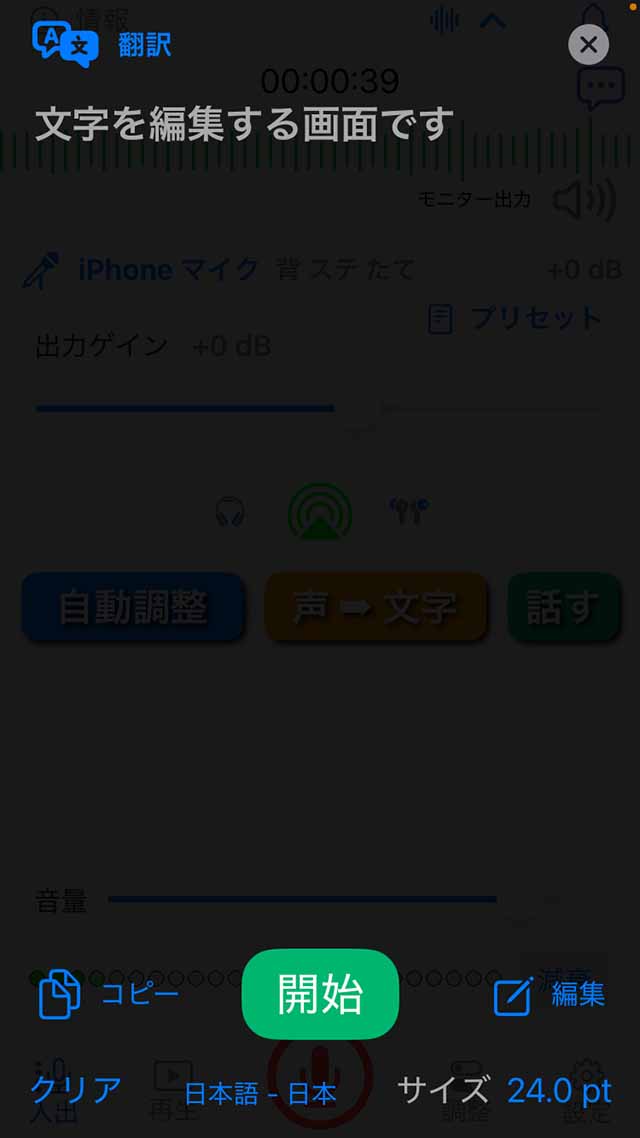
Task: Copy the transcribed text with コピー
Action: pyautogui.click(x=108, y=993)
